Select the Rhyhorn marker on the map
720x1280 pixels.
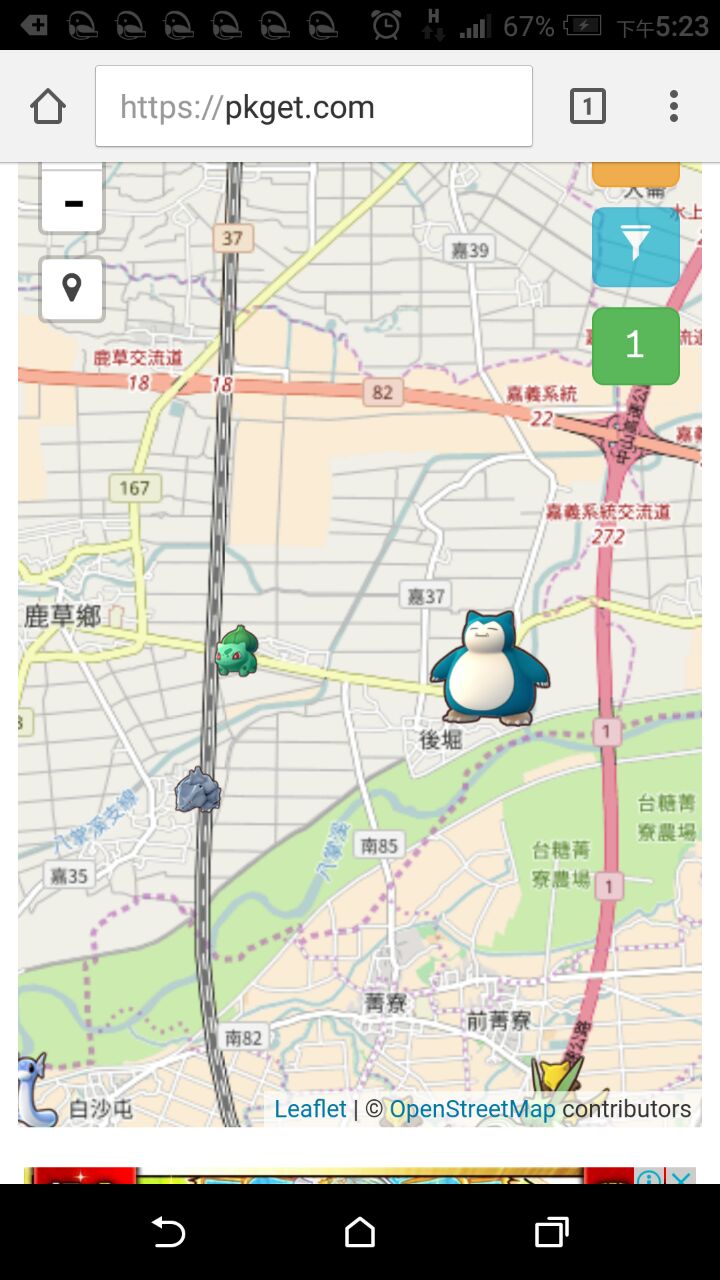point(197,791)
